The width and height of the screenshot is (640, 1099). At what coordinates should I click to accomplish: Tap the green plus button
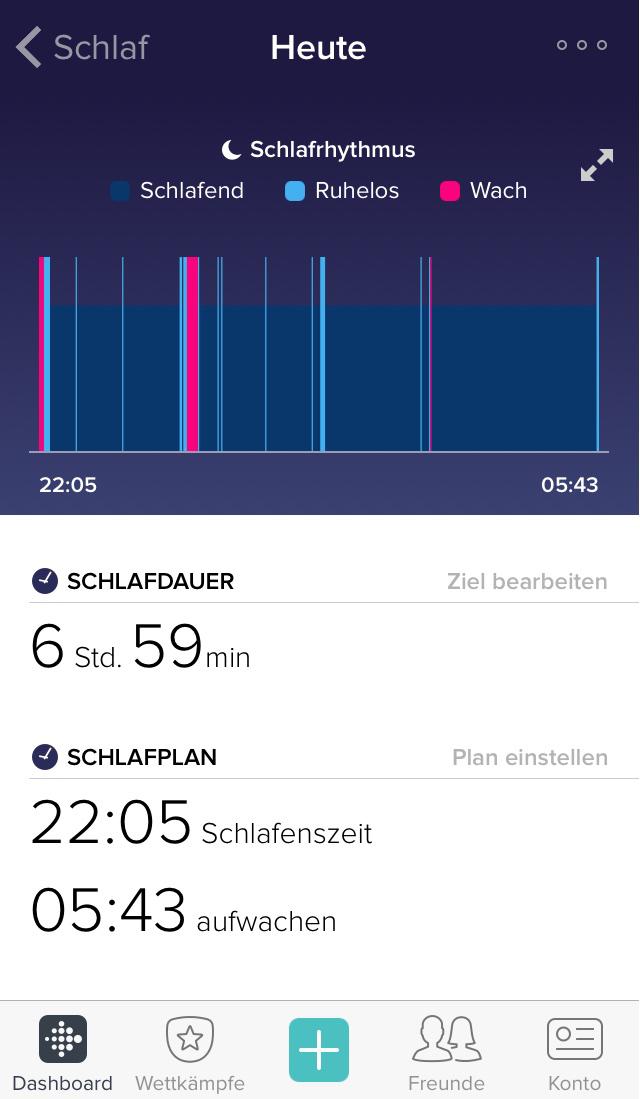pos(319,1050)
